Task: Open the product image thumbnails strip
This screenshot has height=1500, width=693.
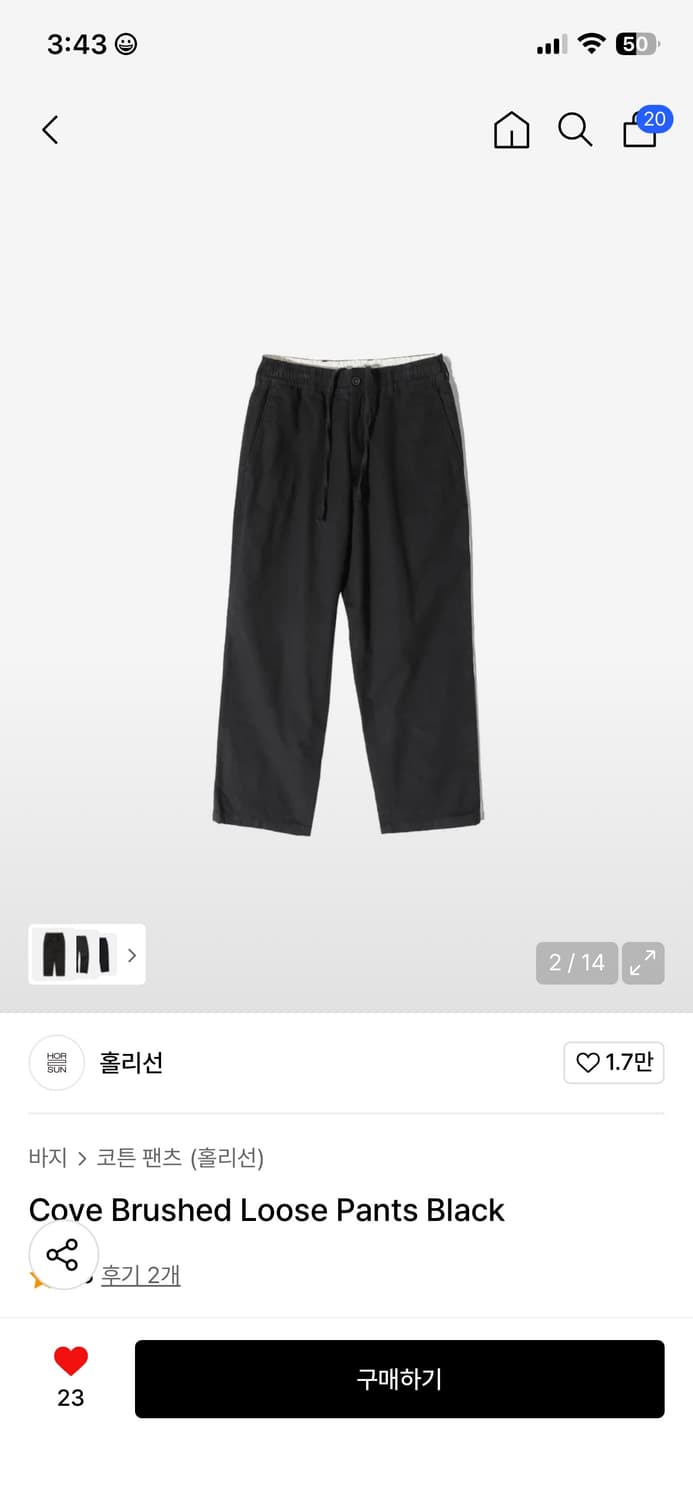Action: pyautogui.click(x=87, y=954)
